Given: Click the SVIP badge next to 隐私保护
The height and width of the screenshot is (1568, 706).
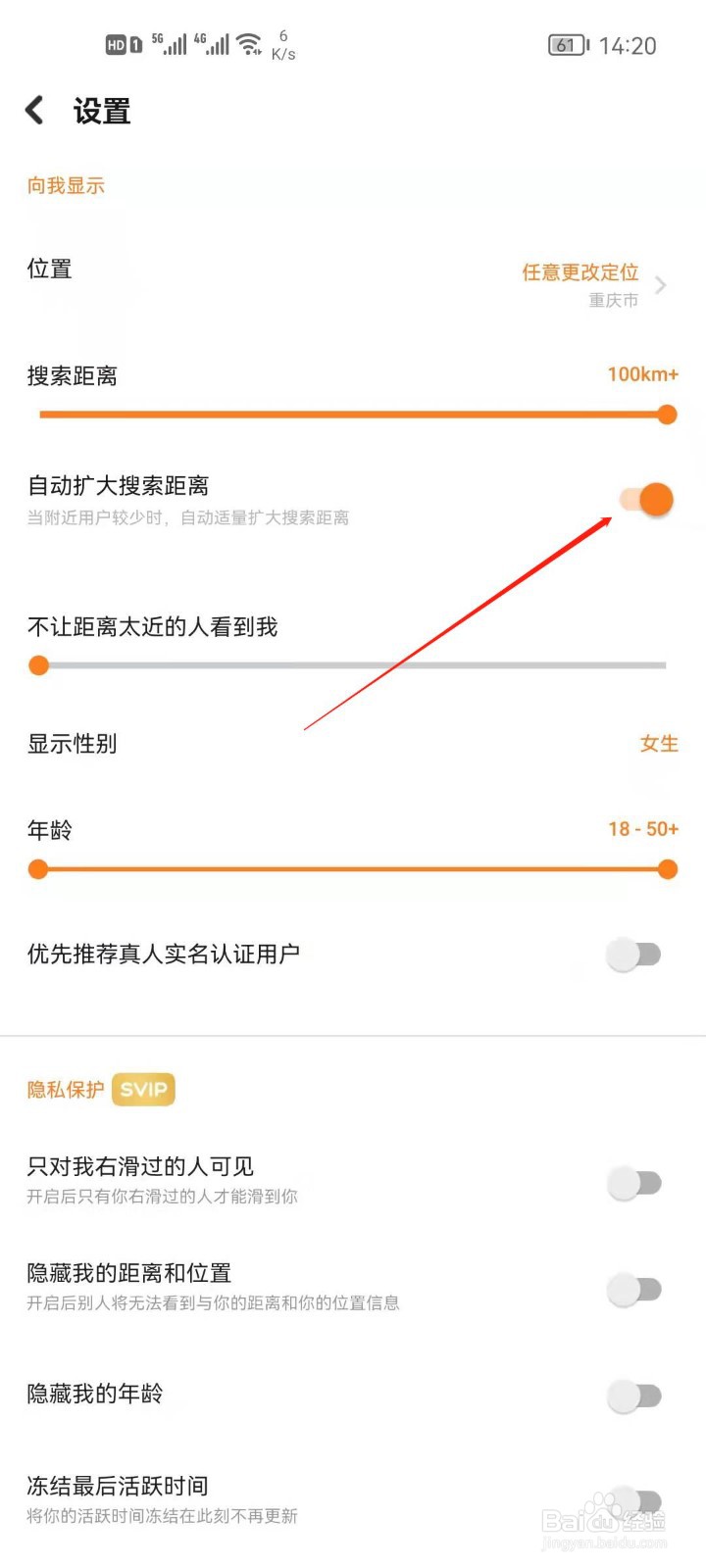Looking at the screenshot, I should [x=143, y=1089].
